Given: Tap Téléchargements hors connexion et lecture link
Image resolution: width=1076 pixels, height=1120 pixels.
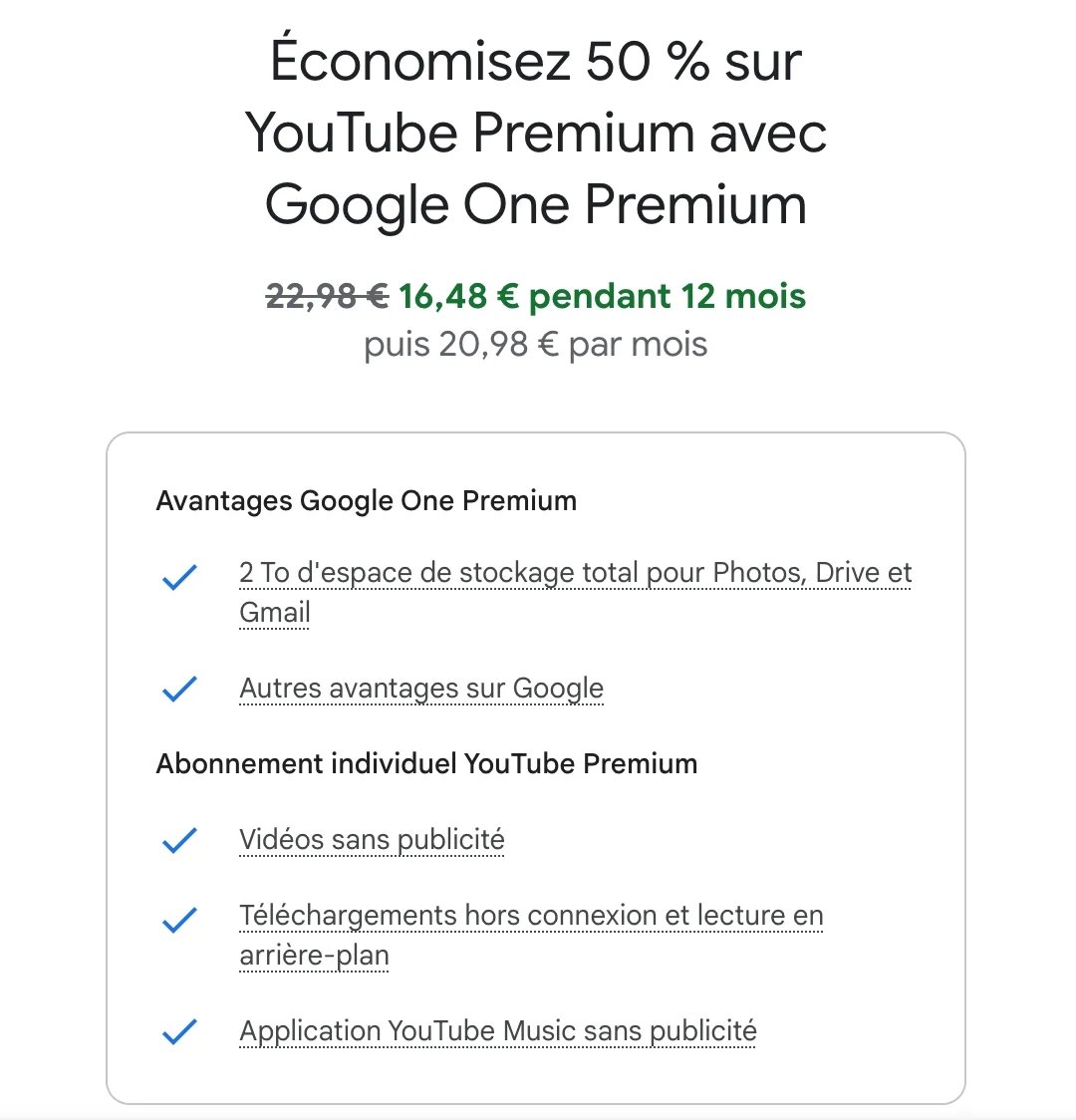Looking at the screenshot, I should 531,916.
